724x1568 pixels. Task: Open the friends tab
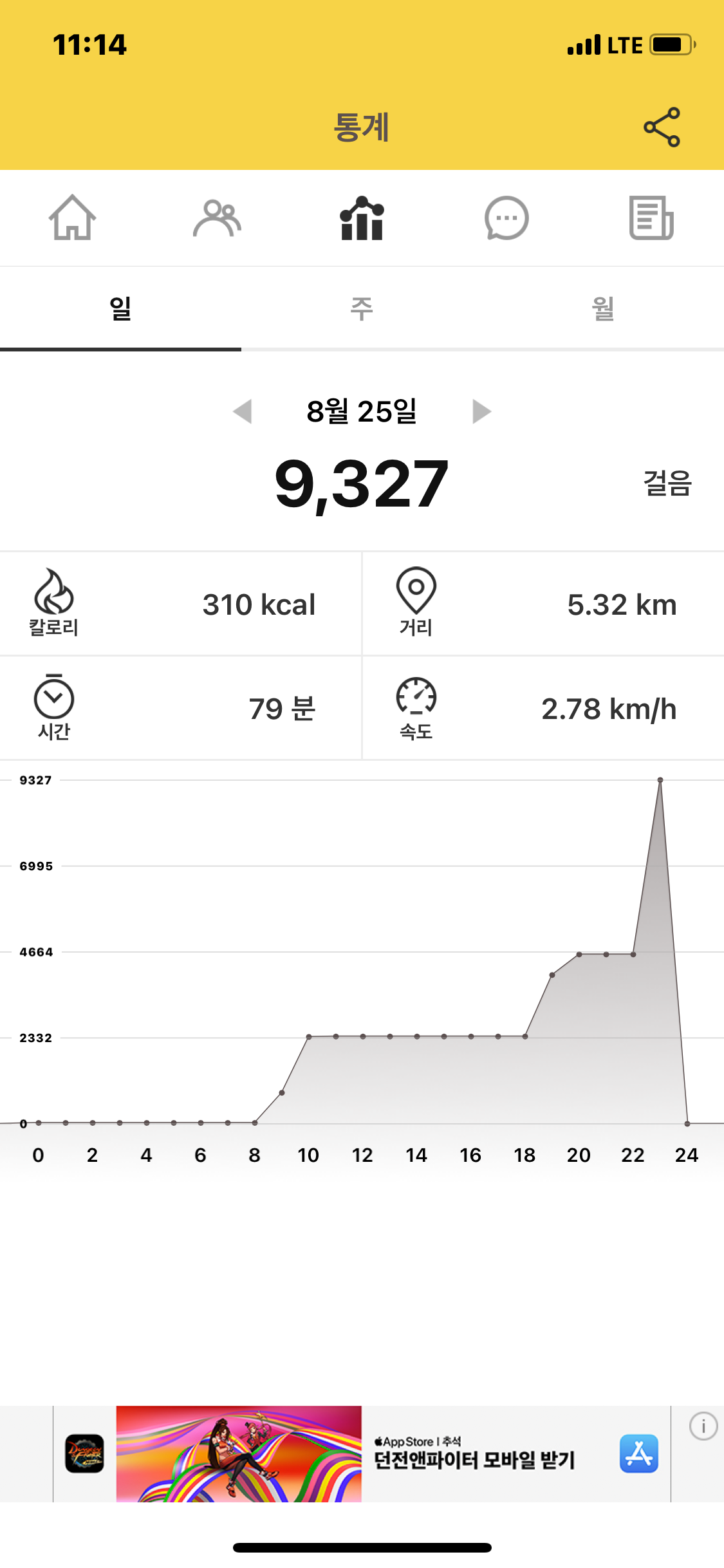[x=217, y=218]
